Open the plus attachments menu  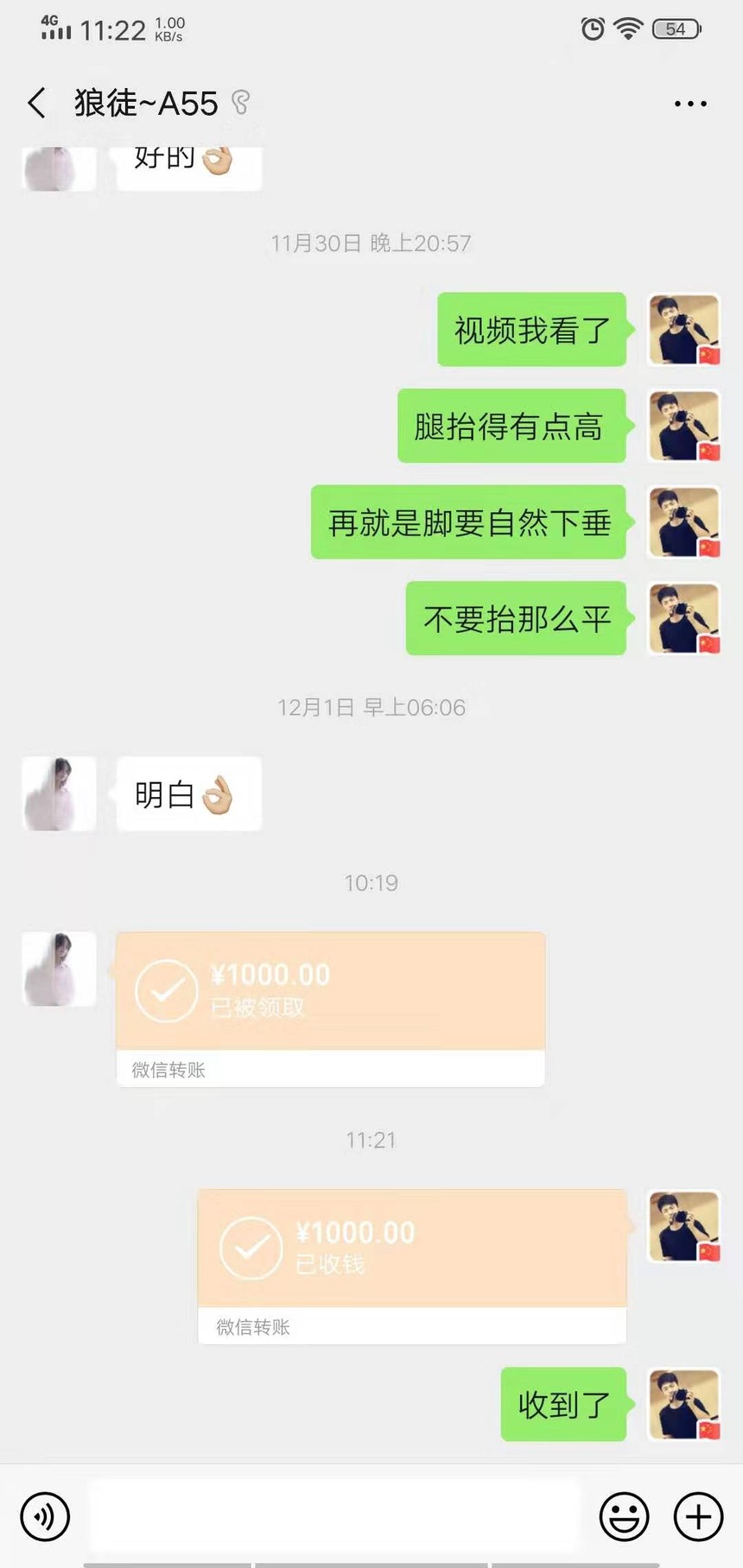698,1515
